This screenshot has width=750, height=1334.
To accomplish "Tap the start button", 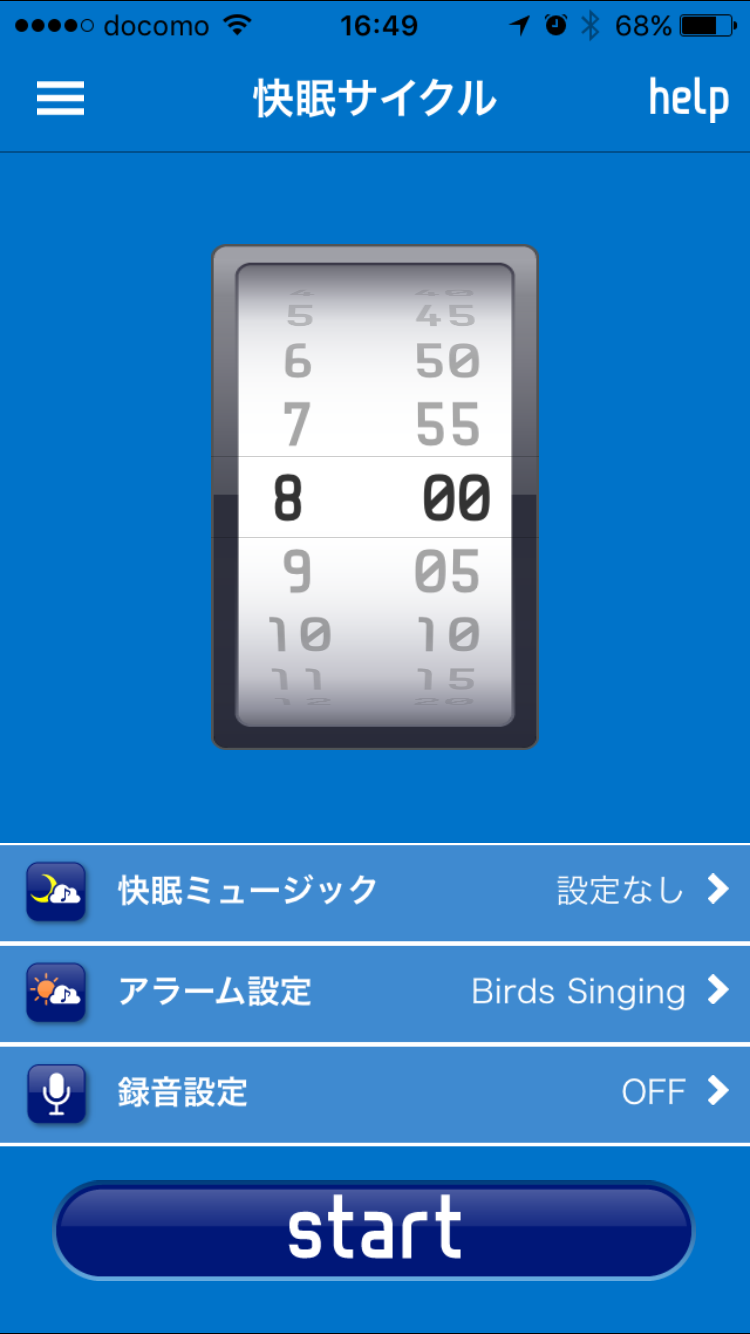I will pyautogui.click(x=374, y=1230).
